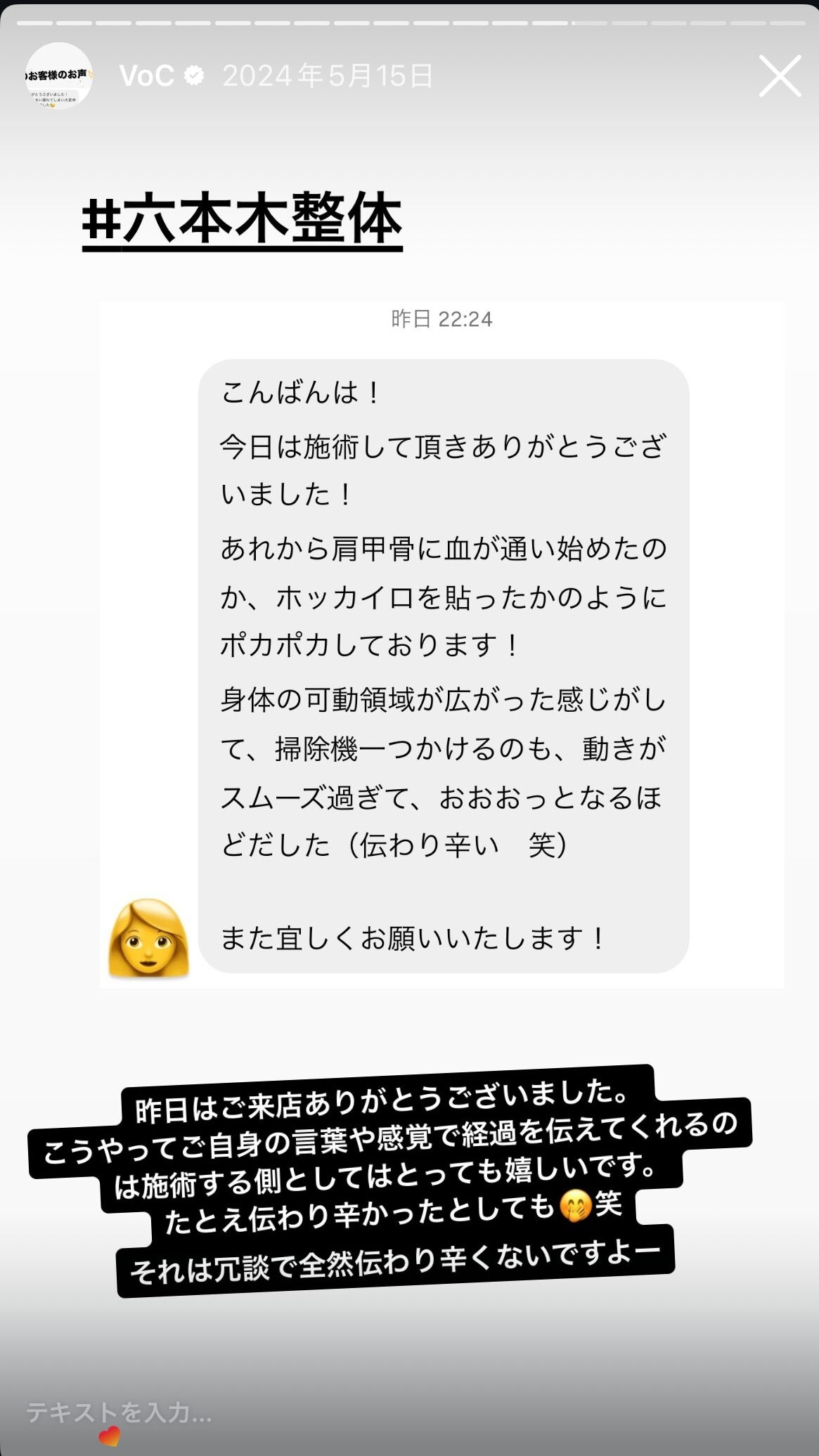Open the #六本木整体 hashtag sticker

pyautogui.click(x=242, y=219)
